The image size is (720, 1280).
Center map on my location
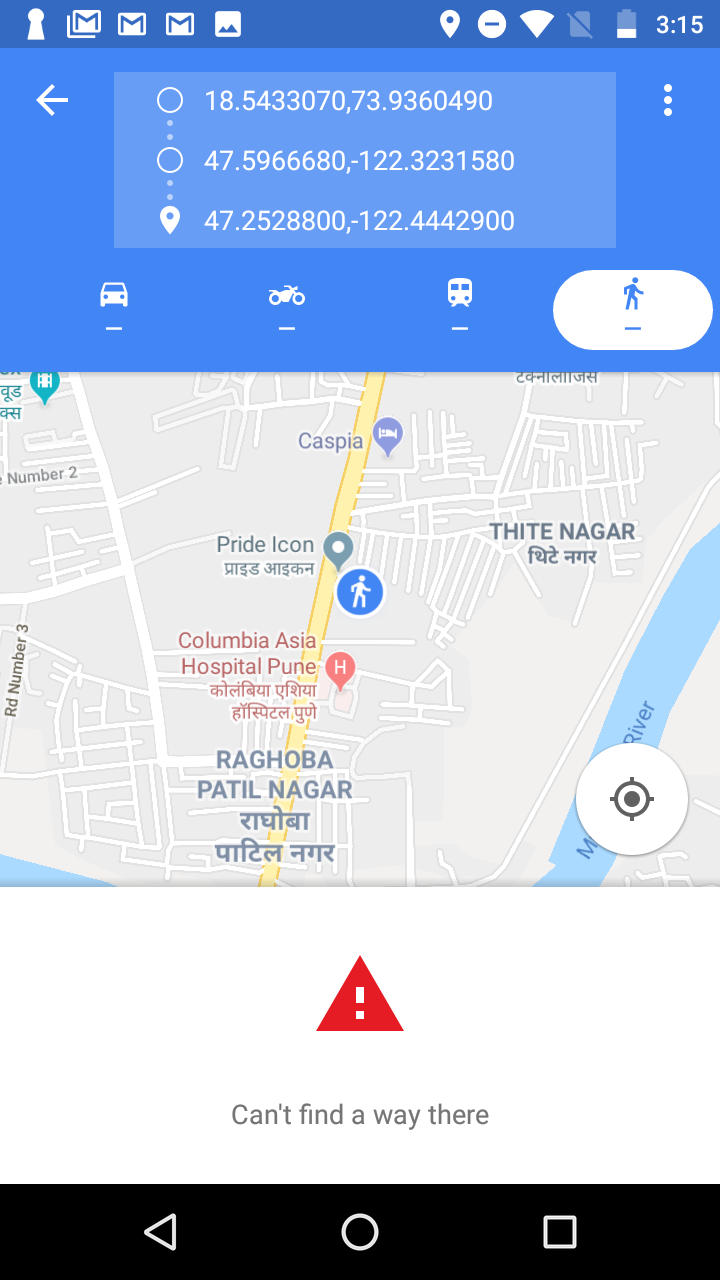click(x=631, y=799)
